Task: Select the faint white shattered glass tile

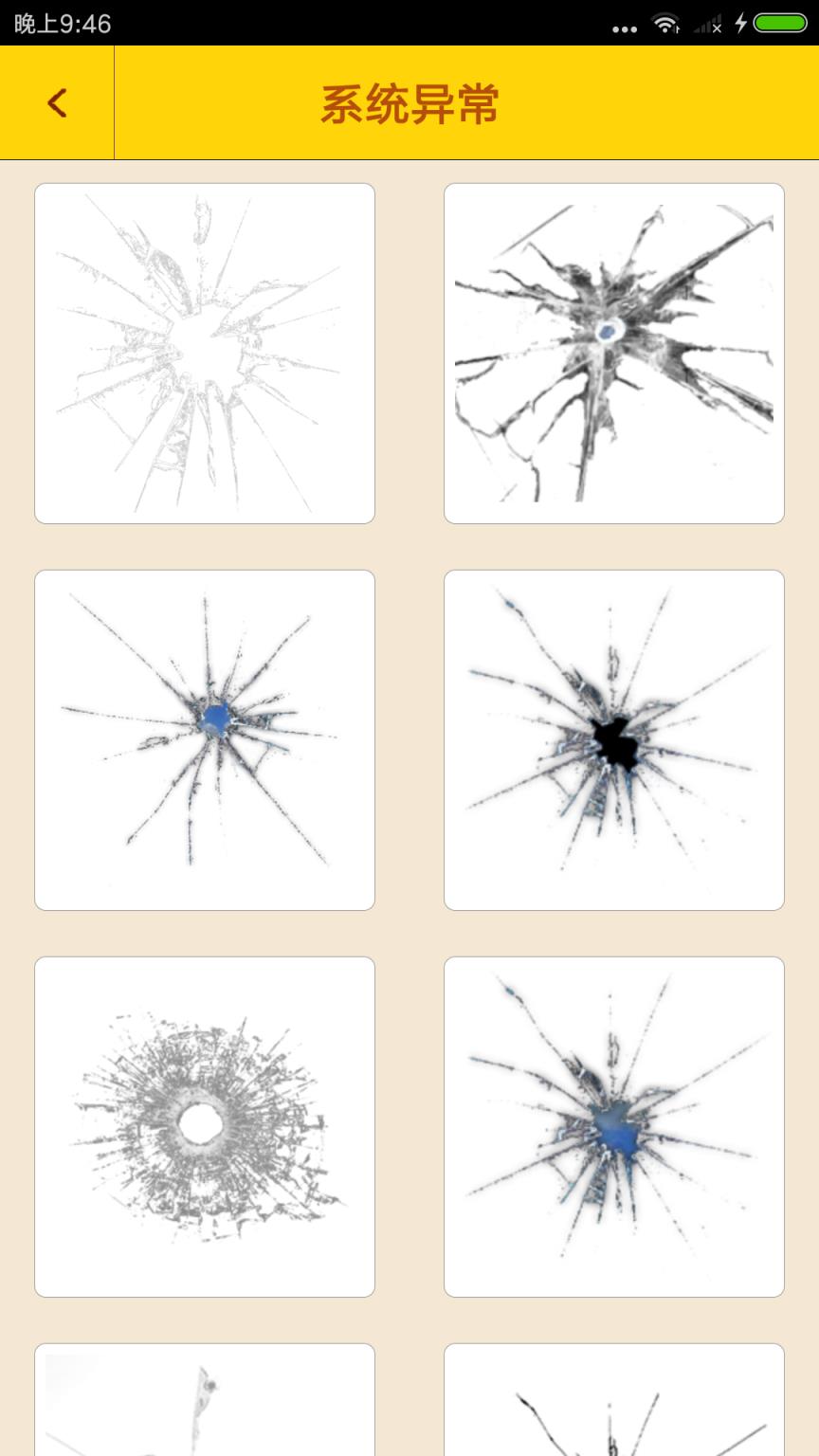Action: (x=205, y=354)
